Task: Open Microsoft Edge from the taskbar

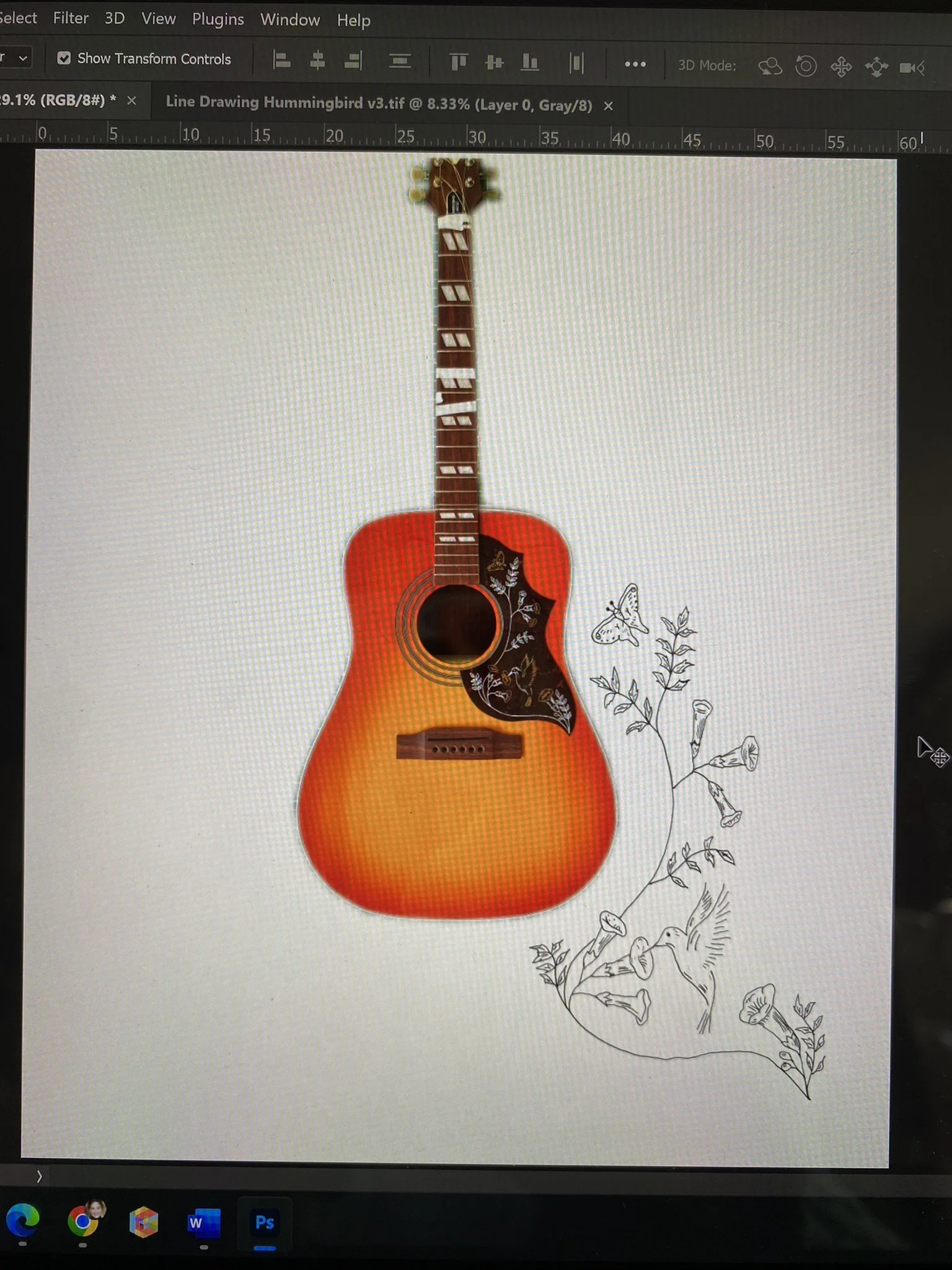Action: [x=23, y=1220]
